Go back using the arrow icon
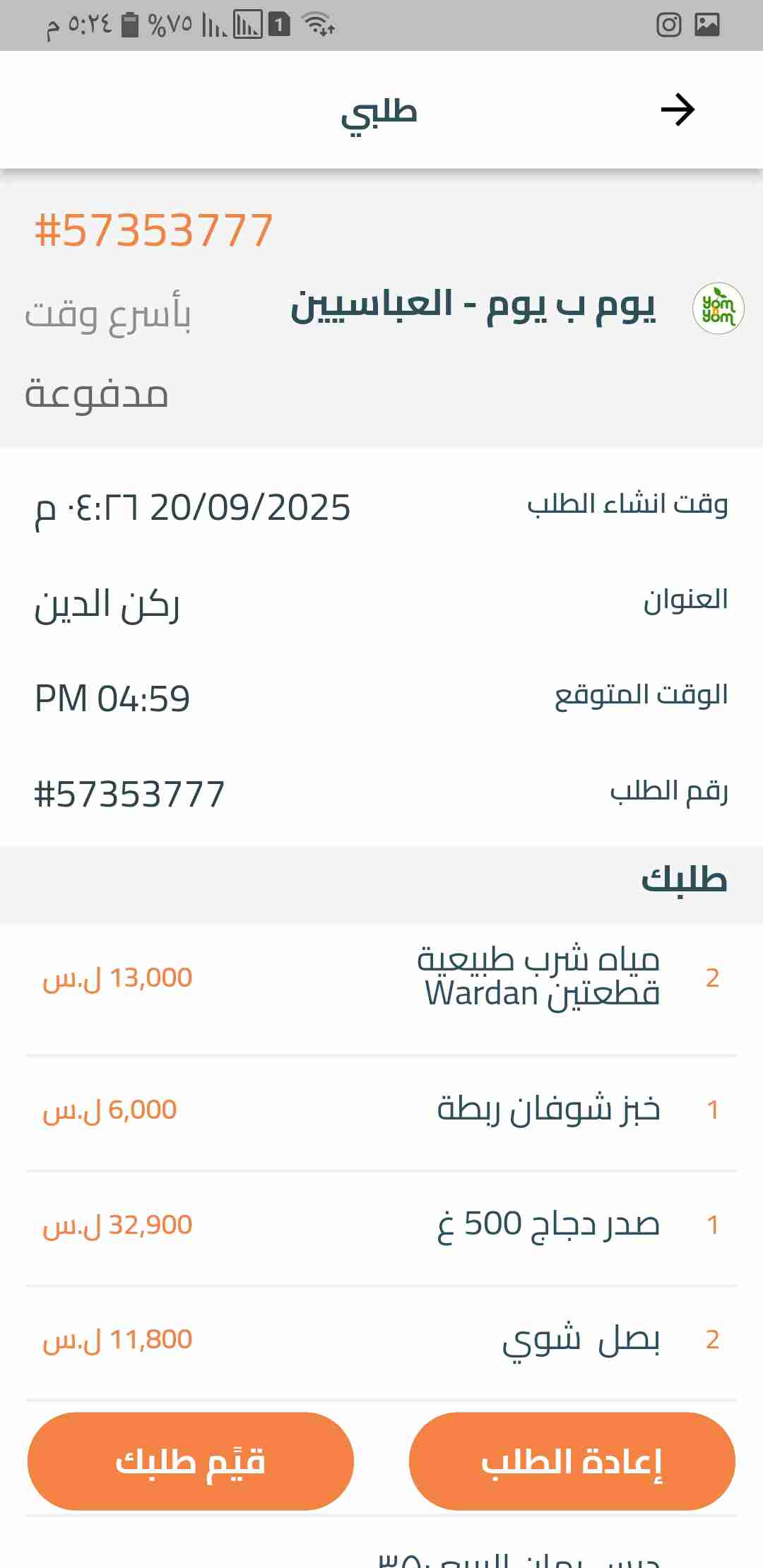This screenshot has width=763, height=1568. 678,110
